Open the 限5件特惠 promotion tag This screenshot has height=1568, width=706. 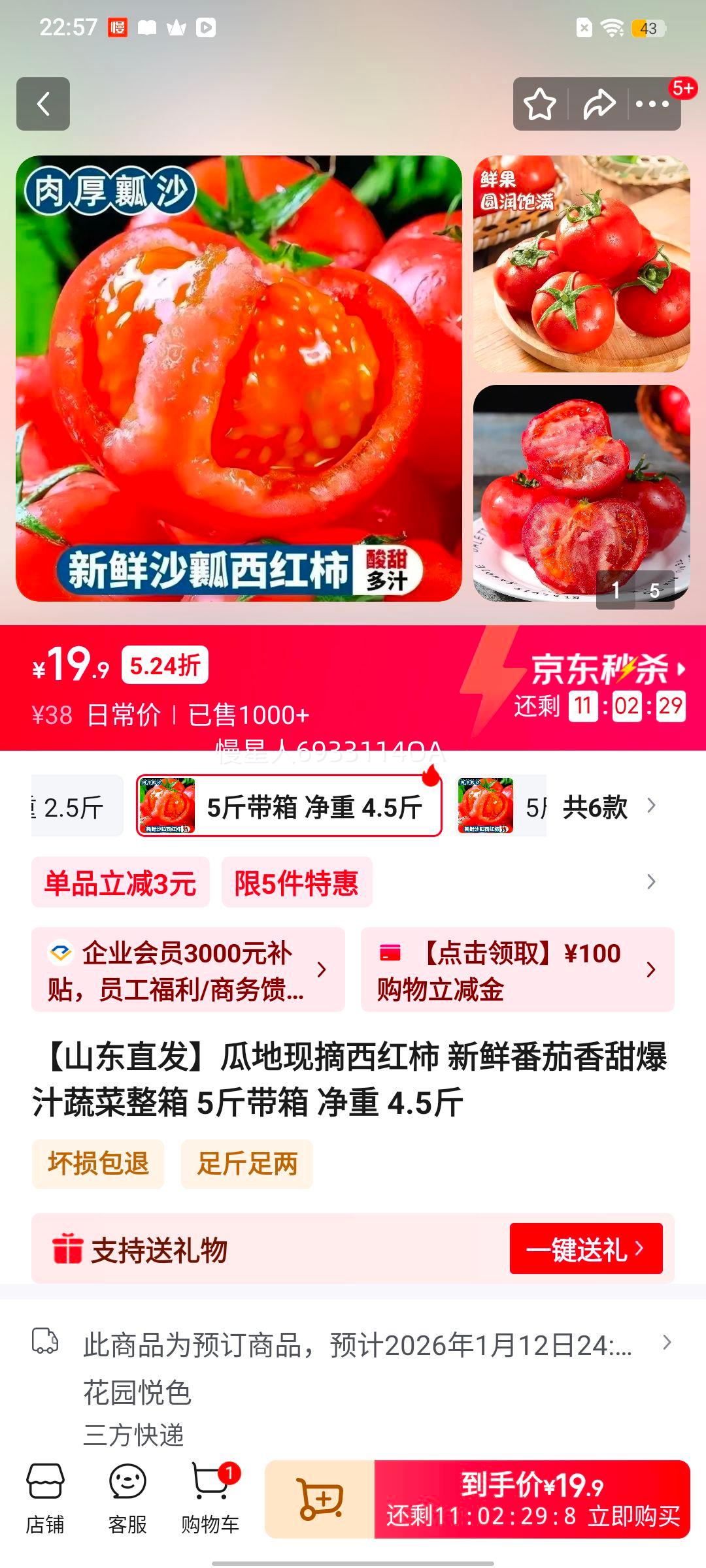coord(297,883)
